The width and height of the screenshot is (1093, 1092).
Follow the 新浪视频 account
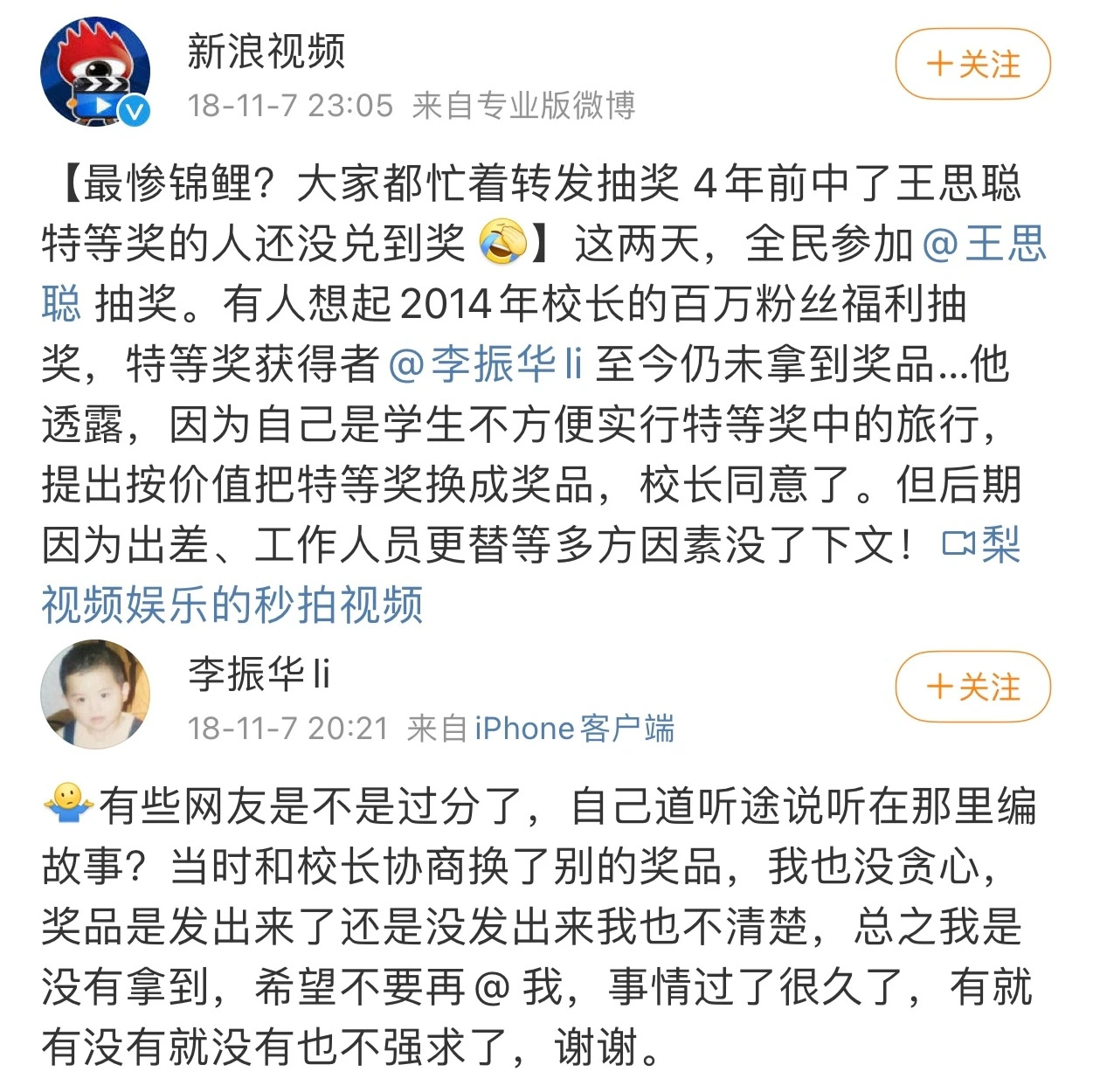click(x=972, y=65)
